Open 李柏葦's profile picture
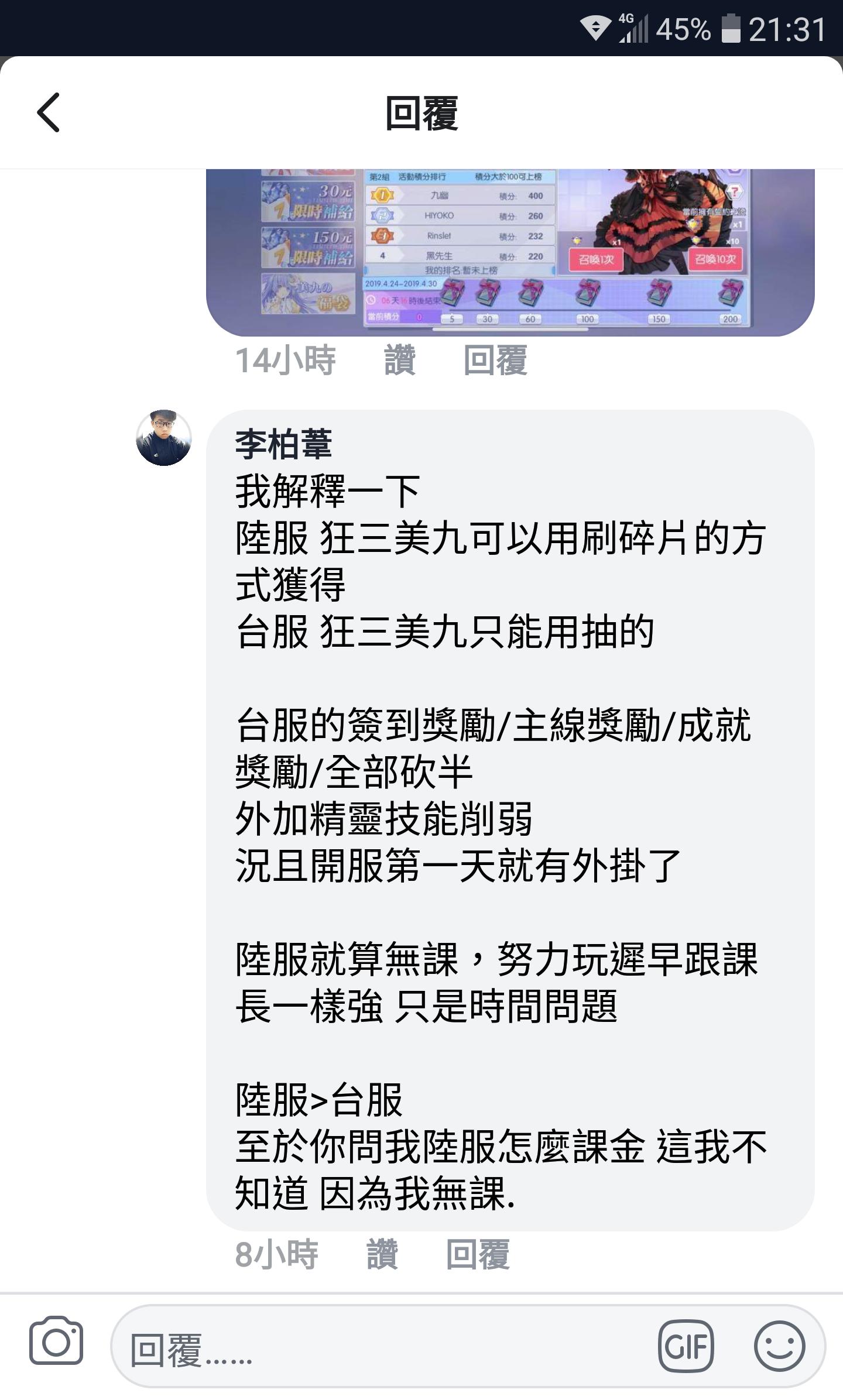Viewport: 843px width, 1400px height. (164, 438)
